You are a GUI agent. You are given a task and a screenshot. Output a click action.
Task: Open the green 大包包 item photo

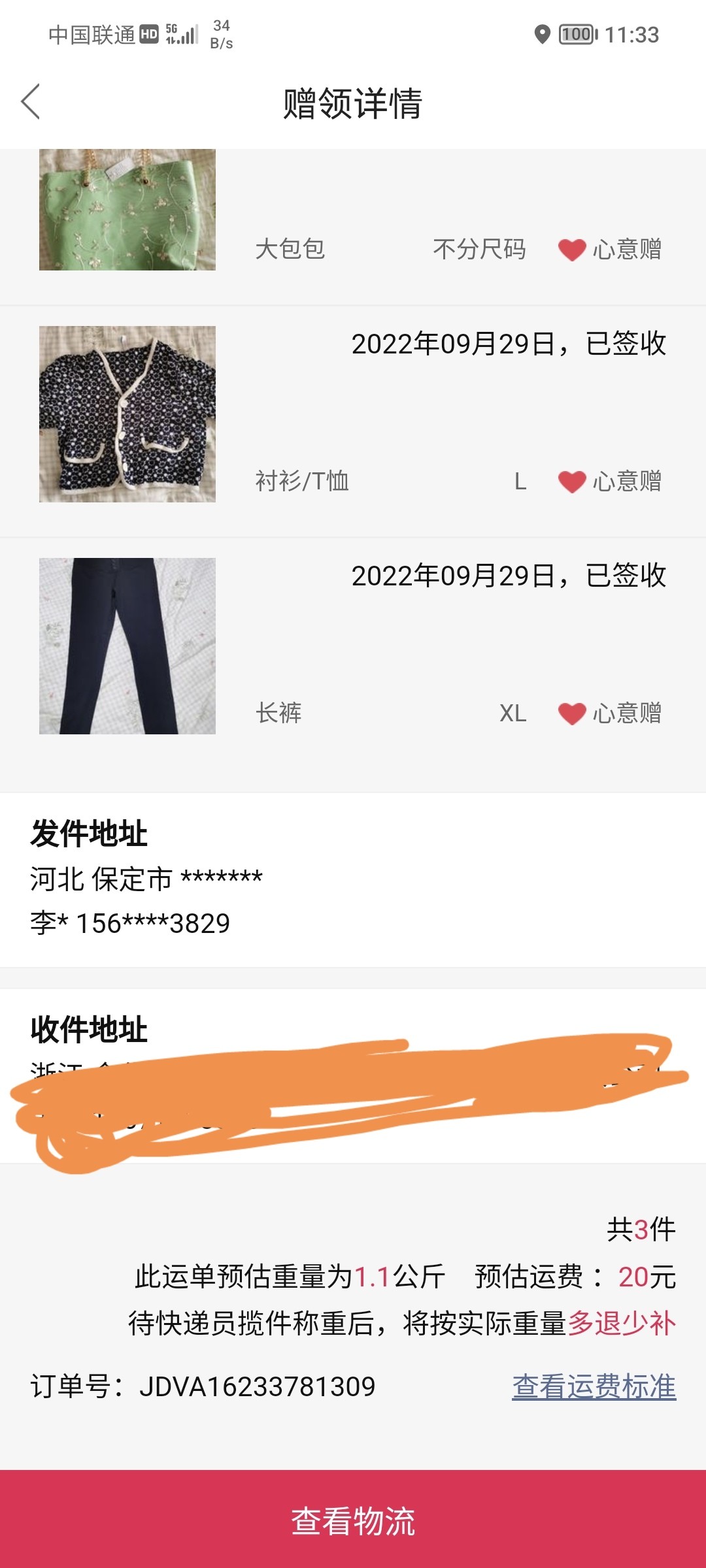(127, 210)
